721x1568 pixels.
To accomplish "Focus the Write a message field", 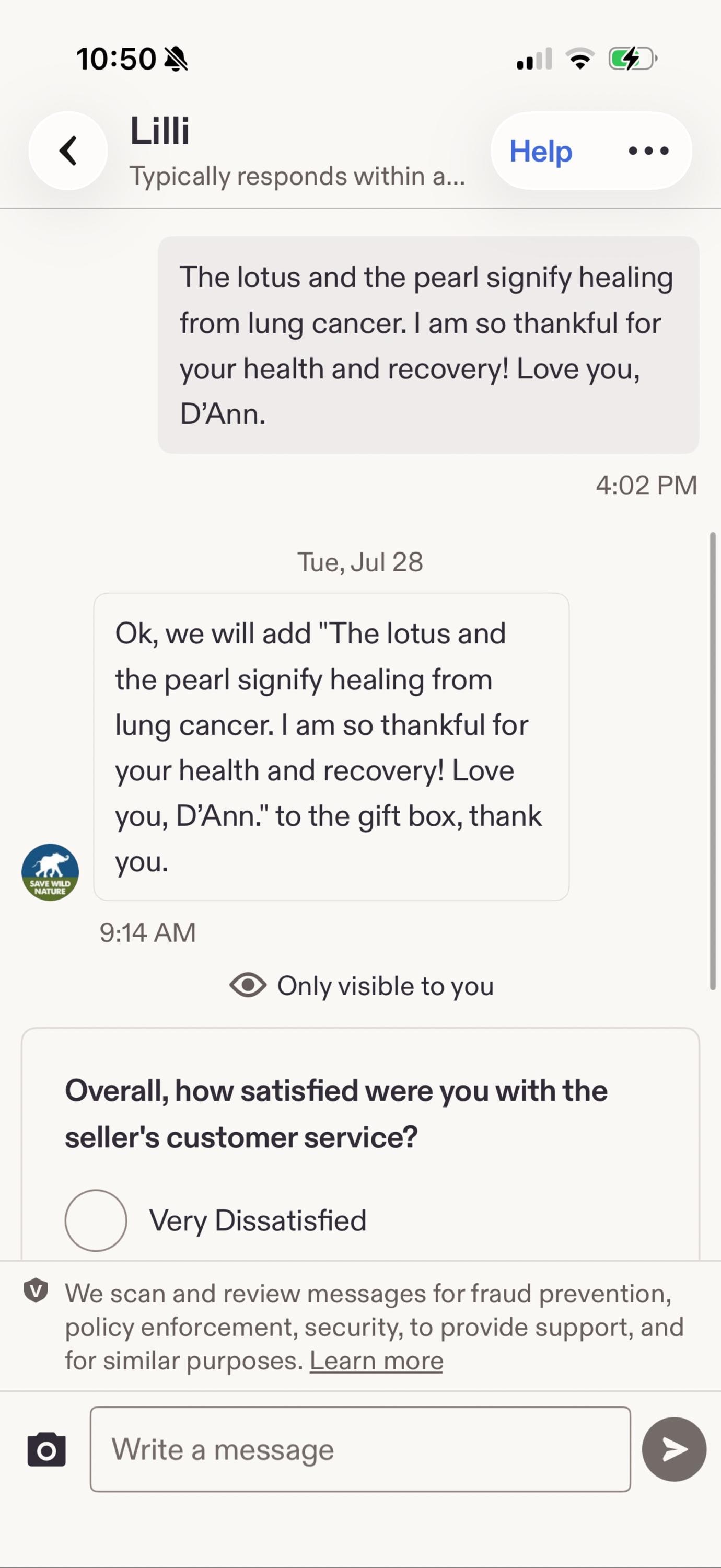I will coord(360,1449).
